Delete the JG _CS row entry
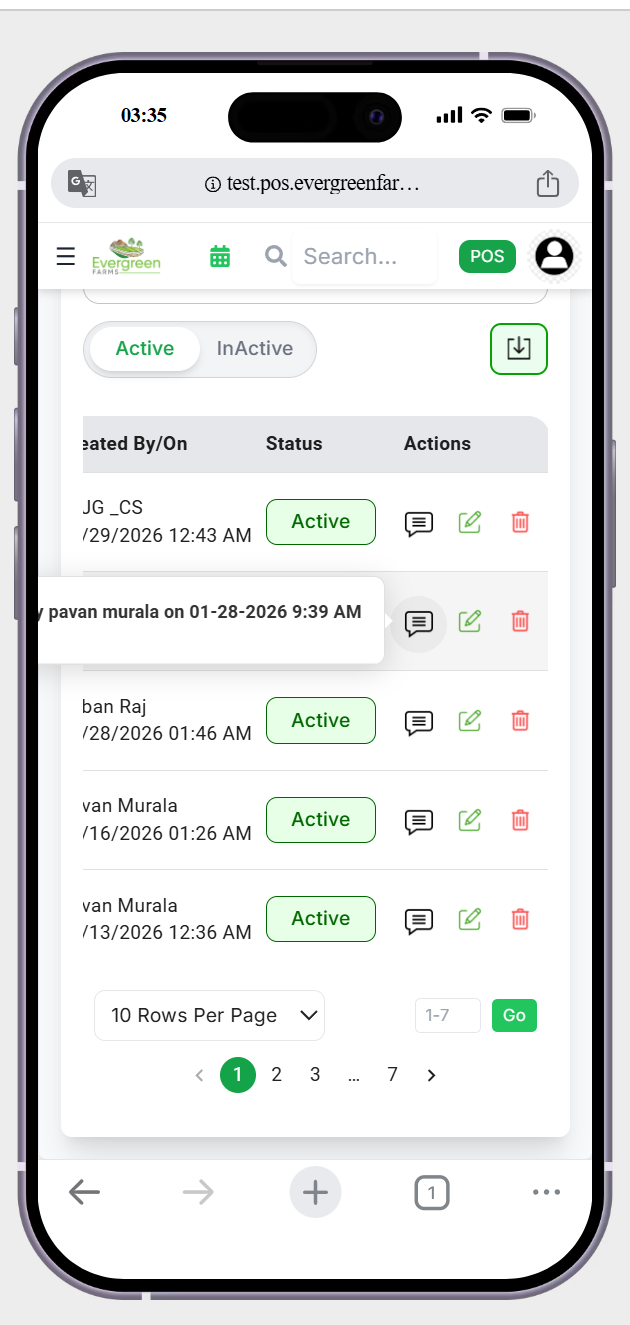The image size is (630, 1325). coord(520,522)
